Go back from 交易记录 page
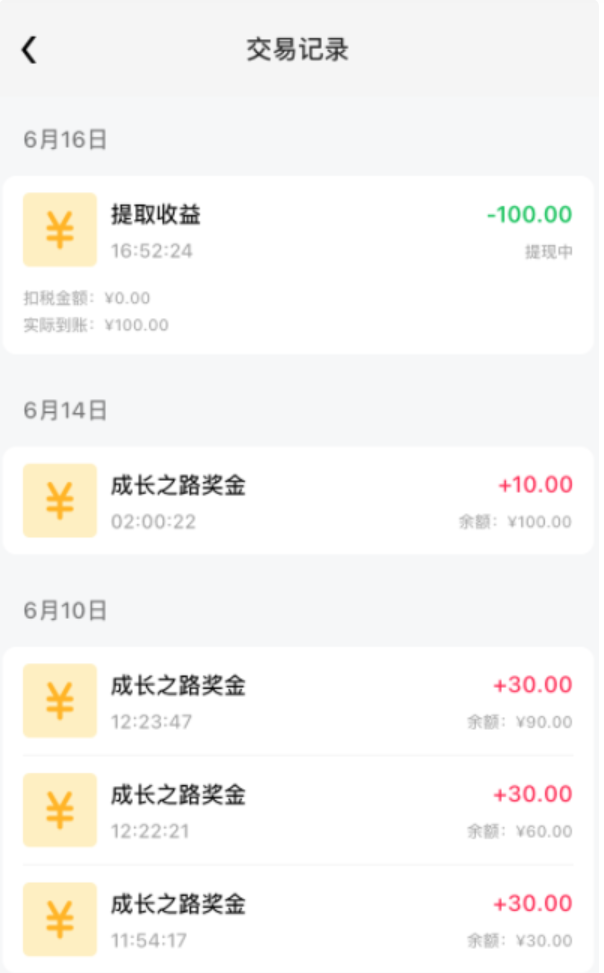The width and height of the screenshot is (604, 973). [x=29, y=50]
